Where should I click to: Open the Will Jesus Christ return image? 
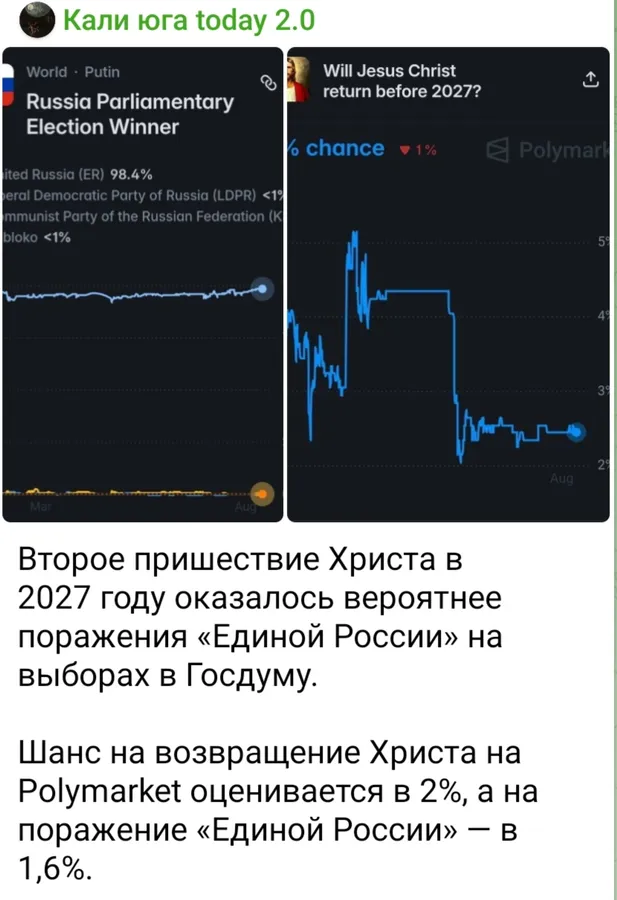pos(448,285)
